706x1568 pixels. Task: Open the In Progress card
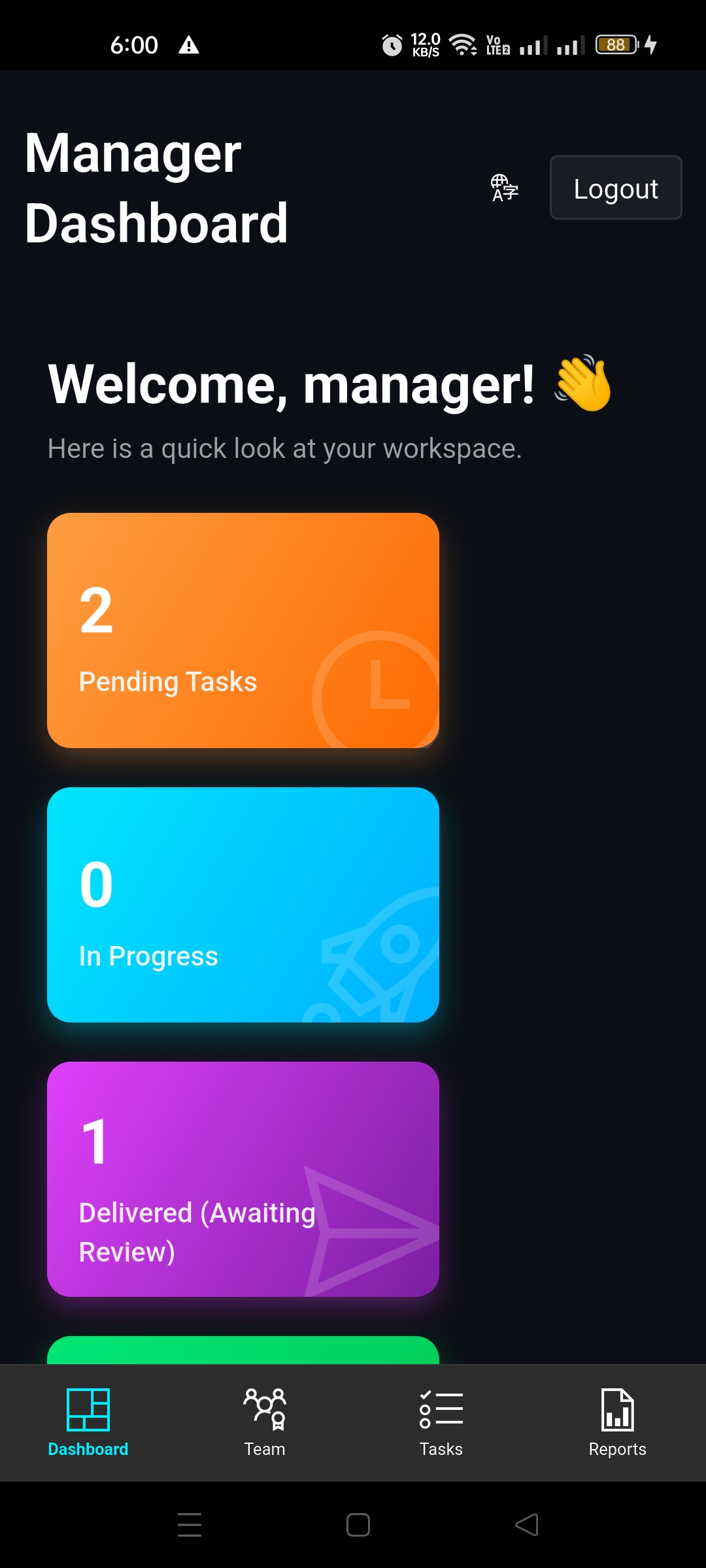click(243, 905)
